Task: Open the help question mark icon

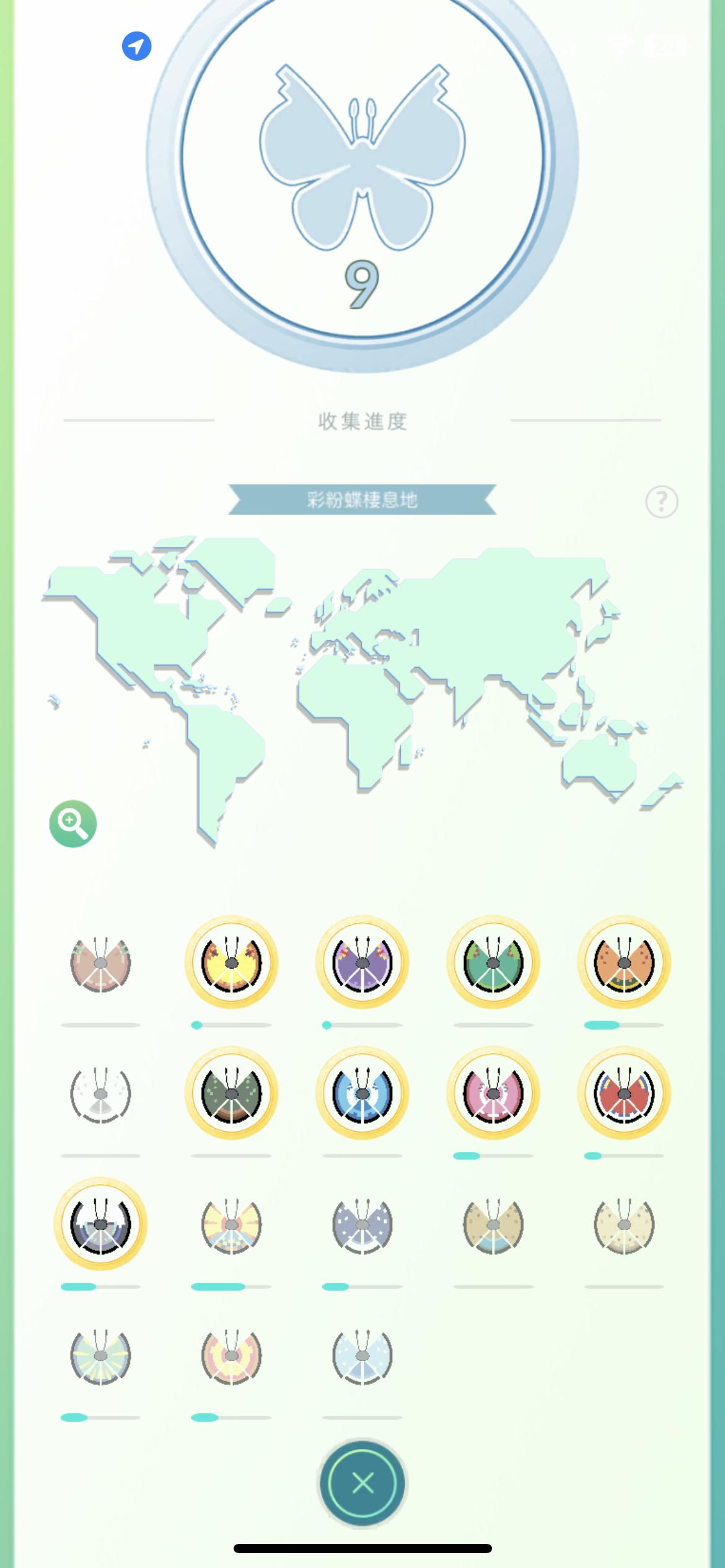Action: [x=661, y=501]
